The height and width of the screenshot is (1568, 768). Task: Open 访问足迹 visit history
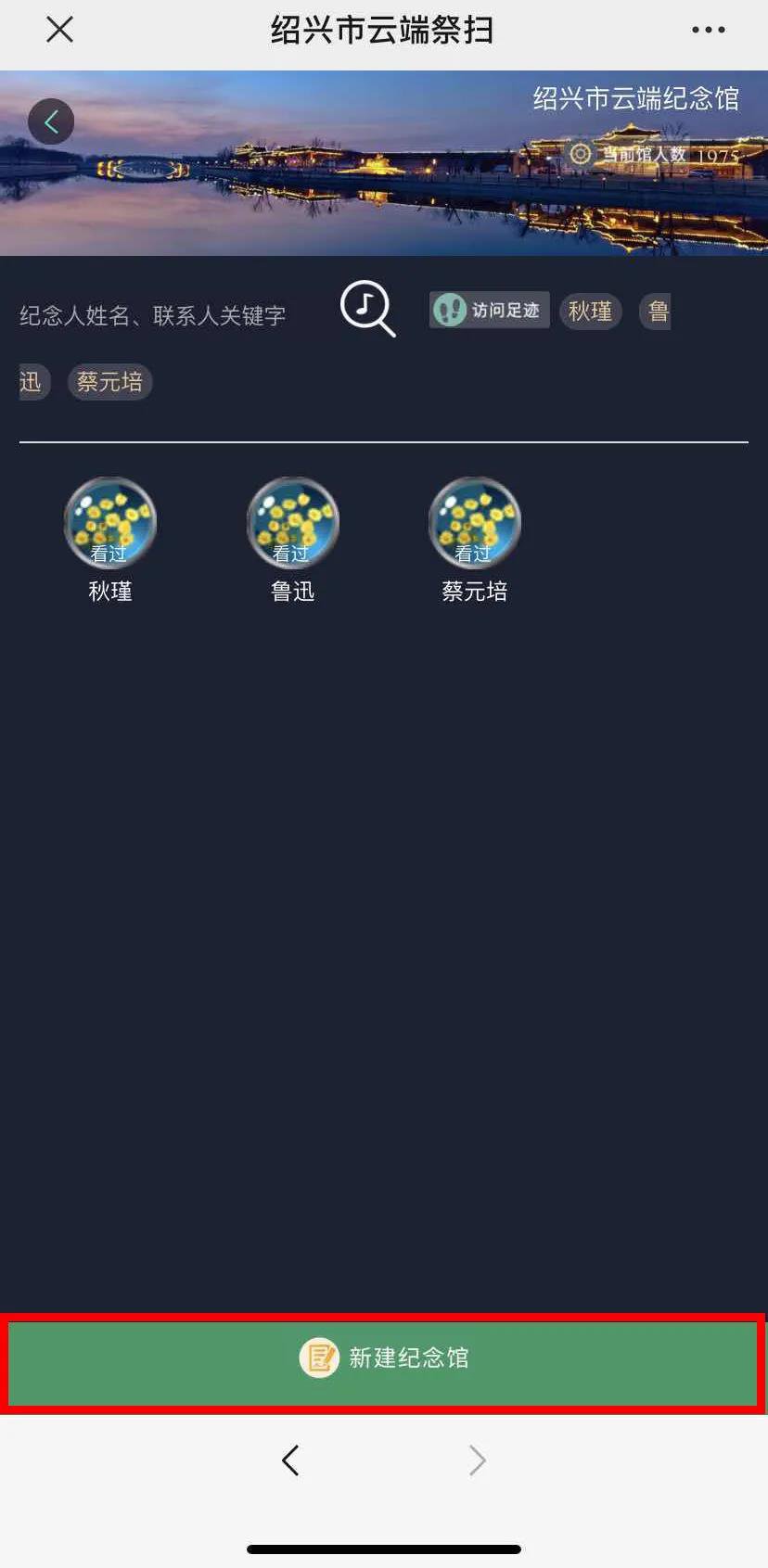click(x=490, y=310)
